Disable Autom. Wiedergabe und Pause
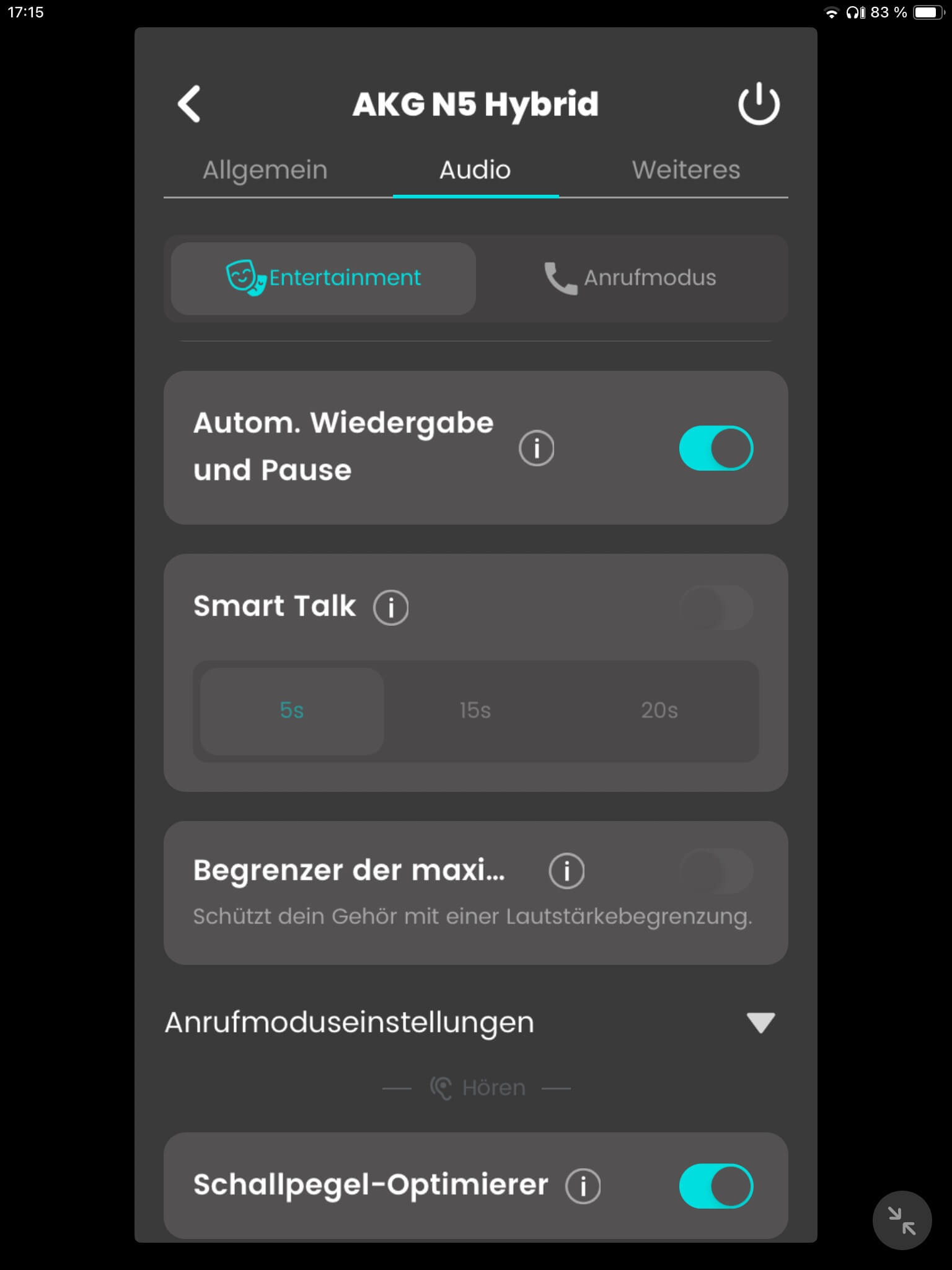This screenshot has width=952, height=1270. [x=716, y=448]
